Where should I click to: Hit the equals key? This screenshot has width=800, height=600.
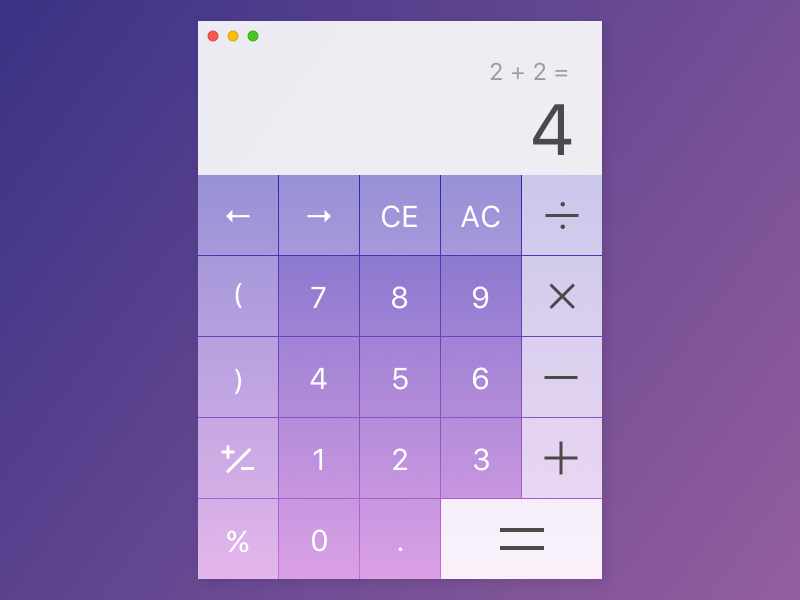(522, 539)
